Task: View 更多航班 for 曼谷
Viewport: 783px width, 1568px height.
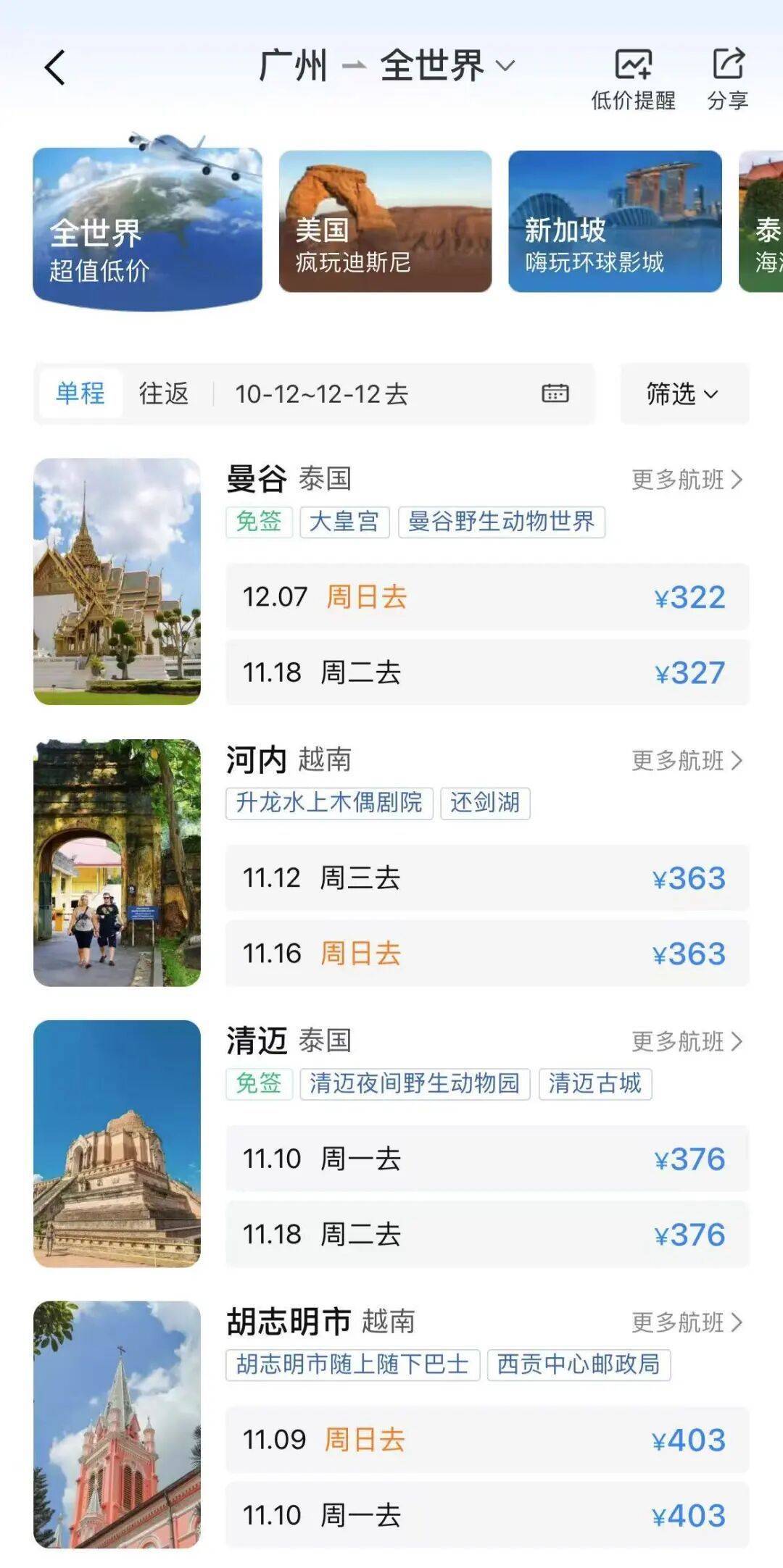Action: click(686, 480)
